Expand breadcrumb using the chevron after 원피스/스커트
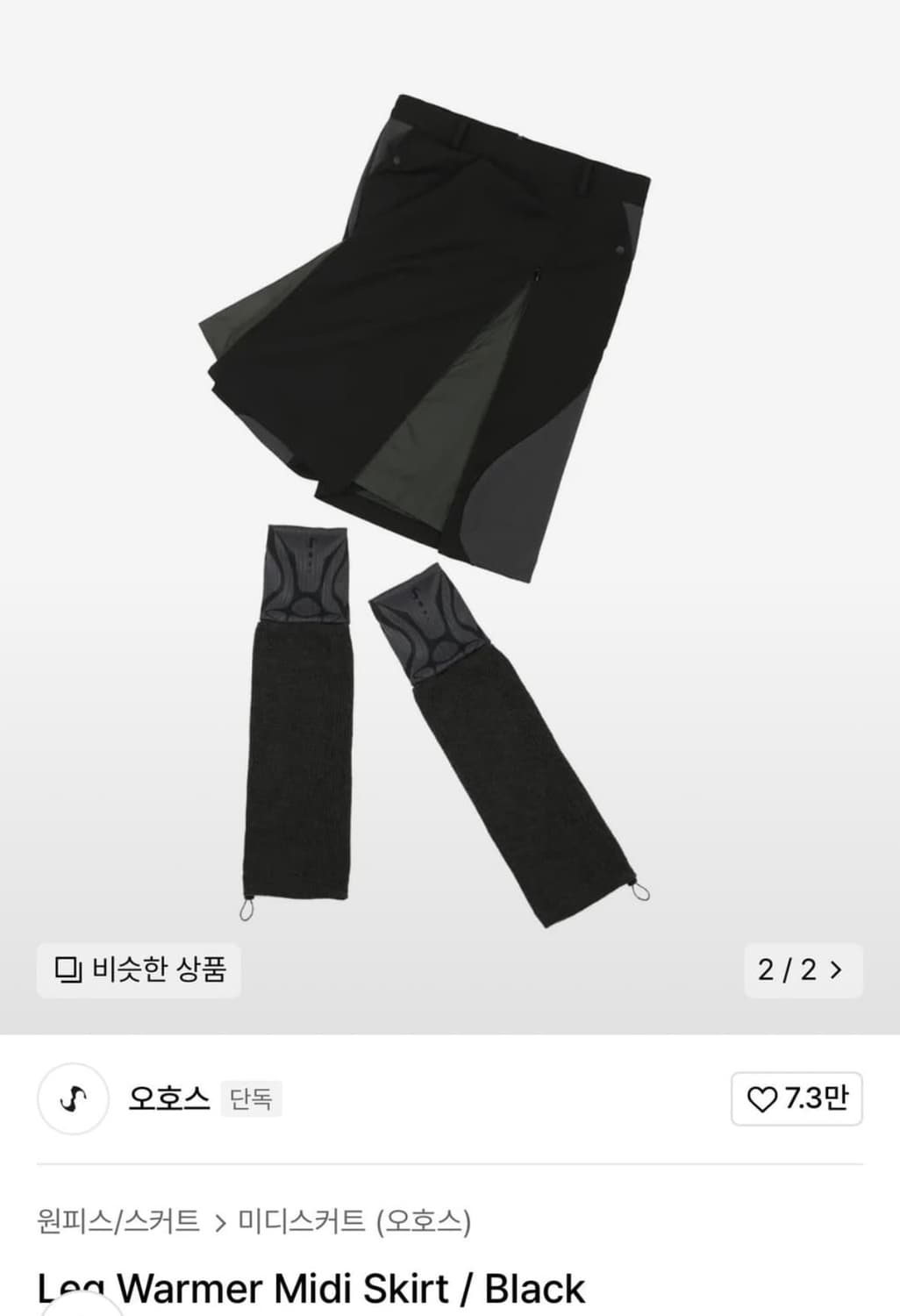 (218, 1219)
